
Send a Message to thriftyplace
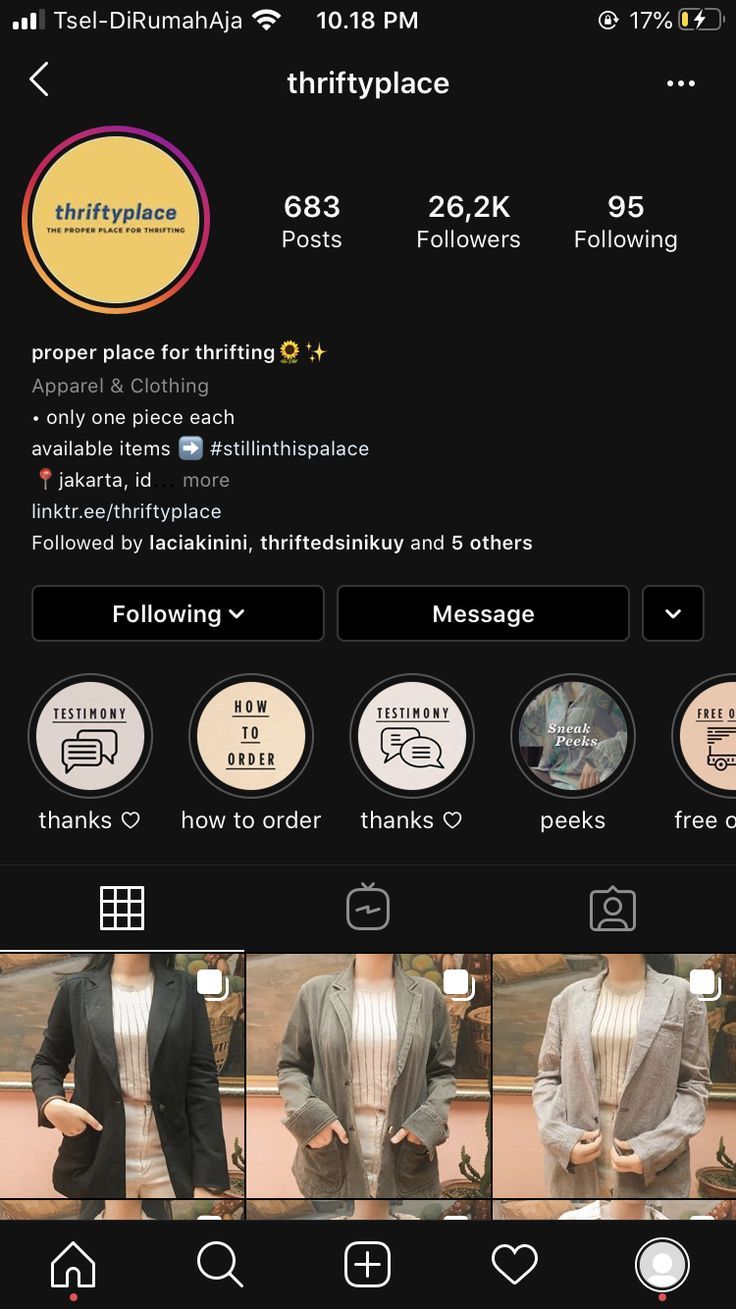point(483,613)
